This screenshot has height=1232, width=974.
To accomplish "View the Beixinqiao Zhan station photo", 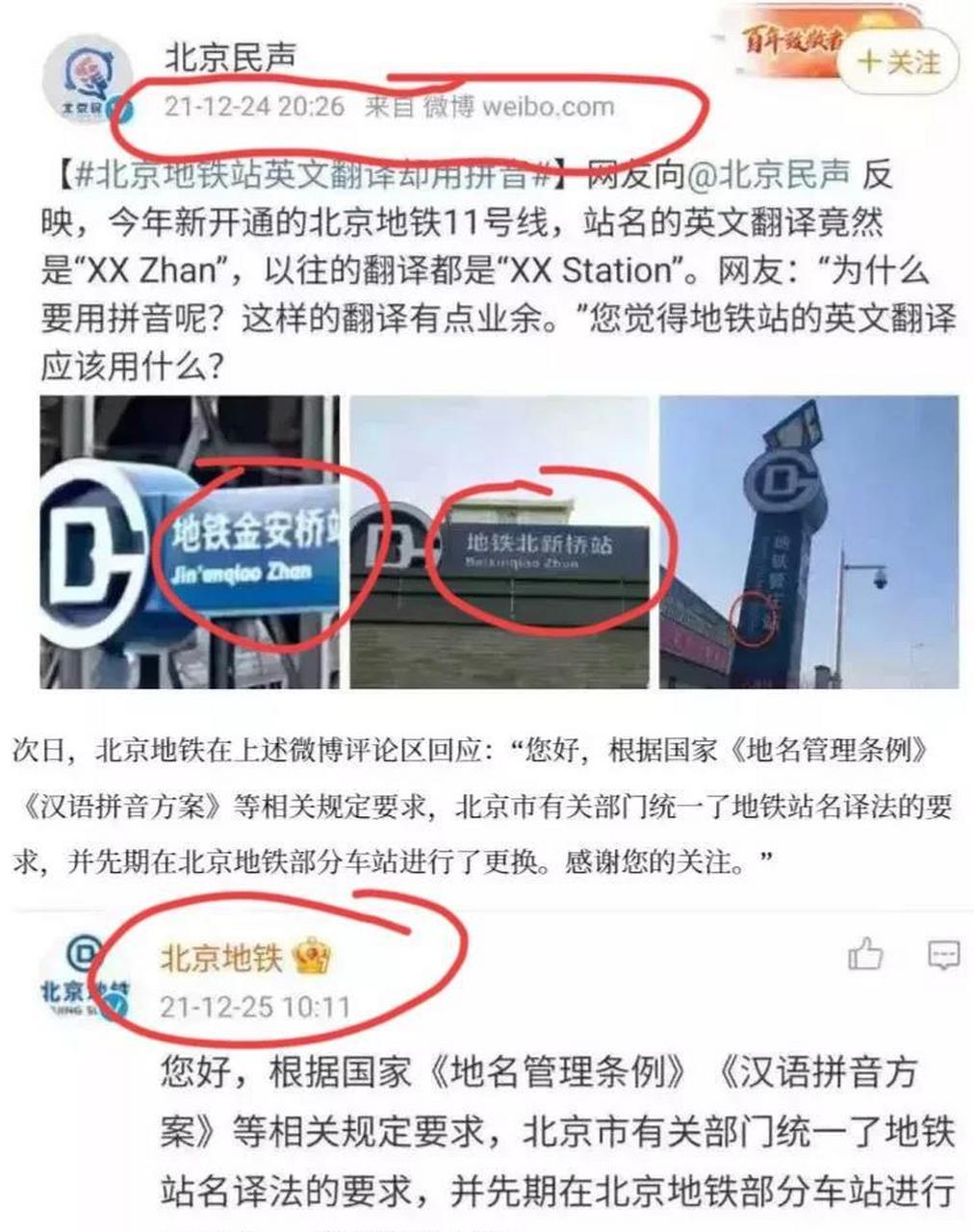I will tap(502, 544).
